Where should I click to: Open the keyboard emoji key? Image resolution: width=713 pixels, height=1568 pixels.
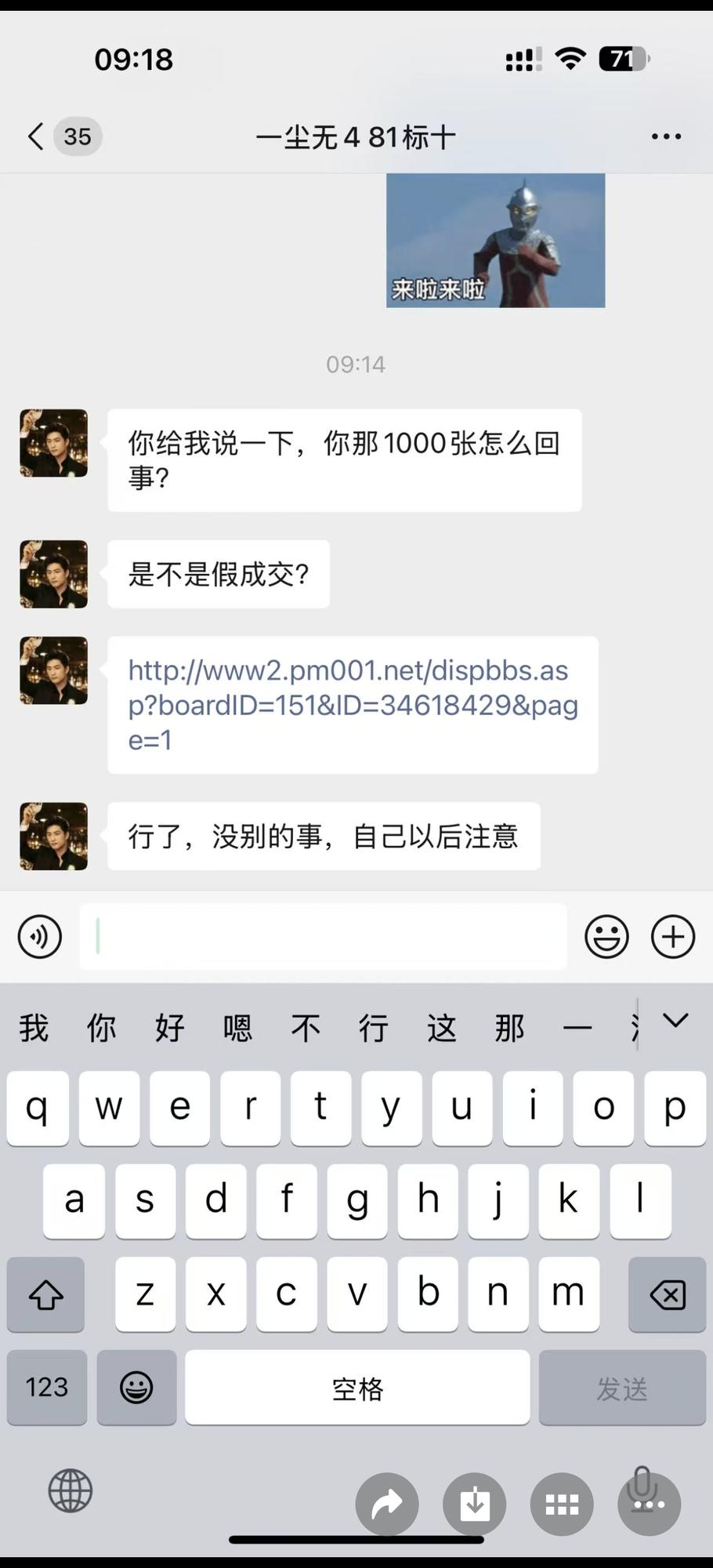[x=136, y=1387]
